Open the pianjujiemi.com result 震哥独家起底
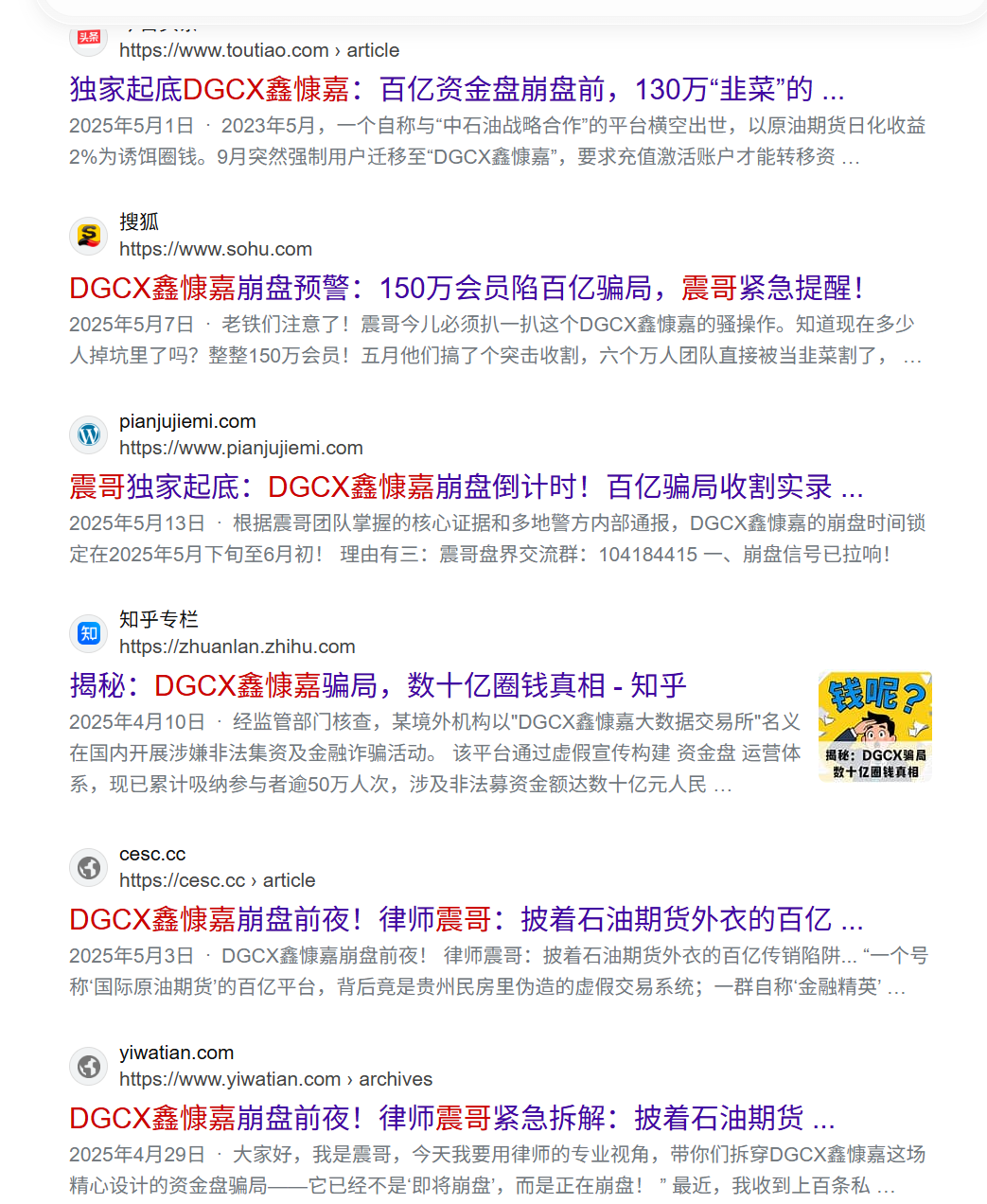The height and width of the screenshot is (1204, 987). click(x=466, y=487)
